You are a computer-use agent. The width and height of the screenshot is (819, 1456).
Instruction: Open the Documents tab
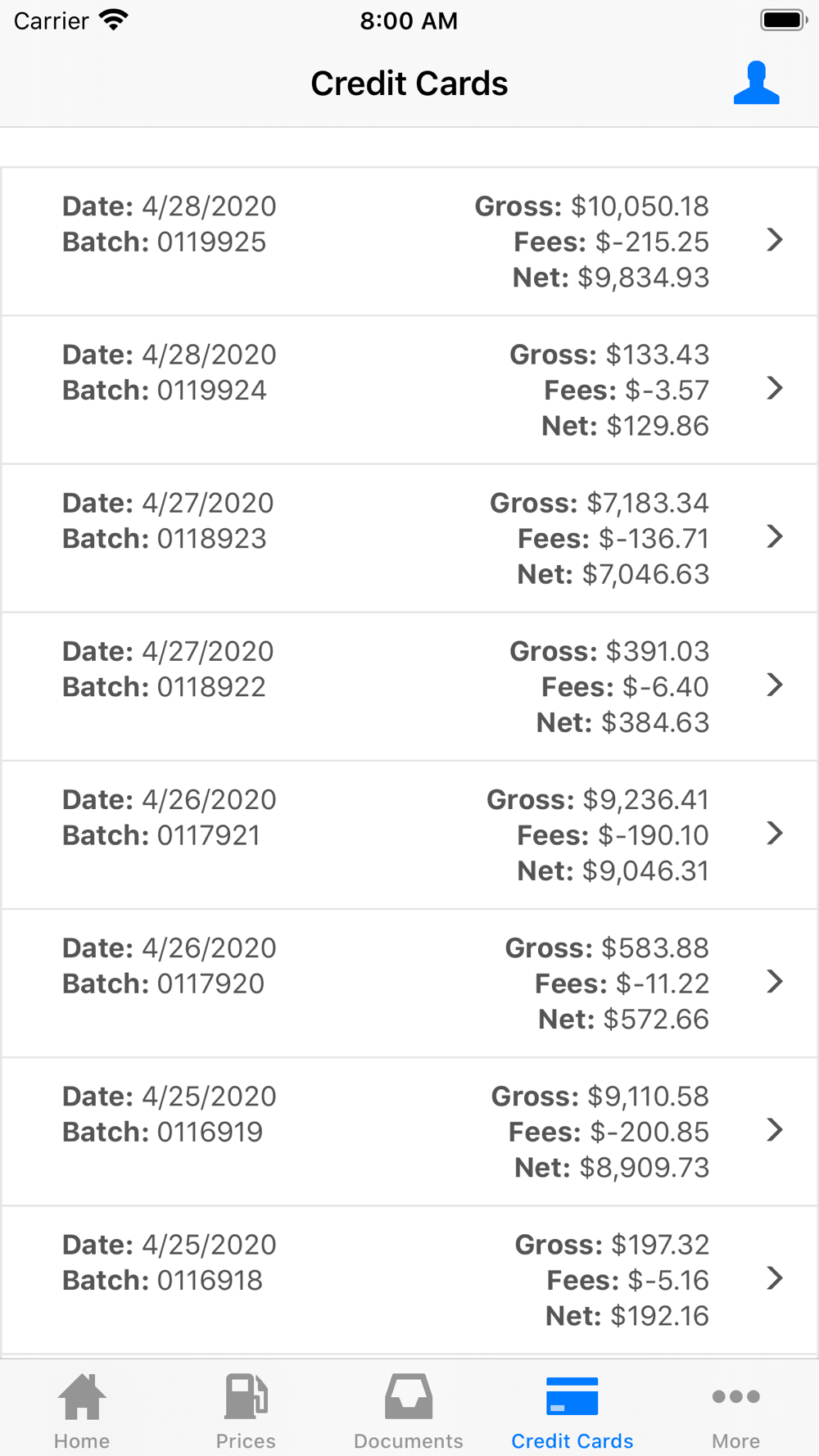[x=409, y=1410]
